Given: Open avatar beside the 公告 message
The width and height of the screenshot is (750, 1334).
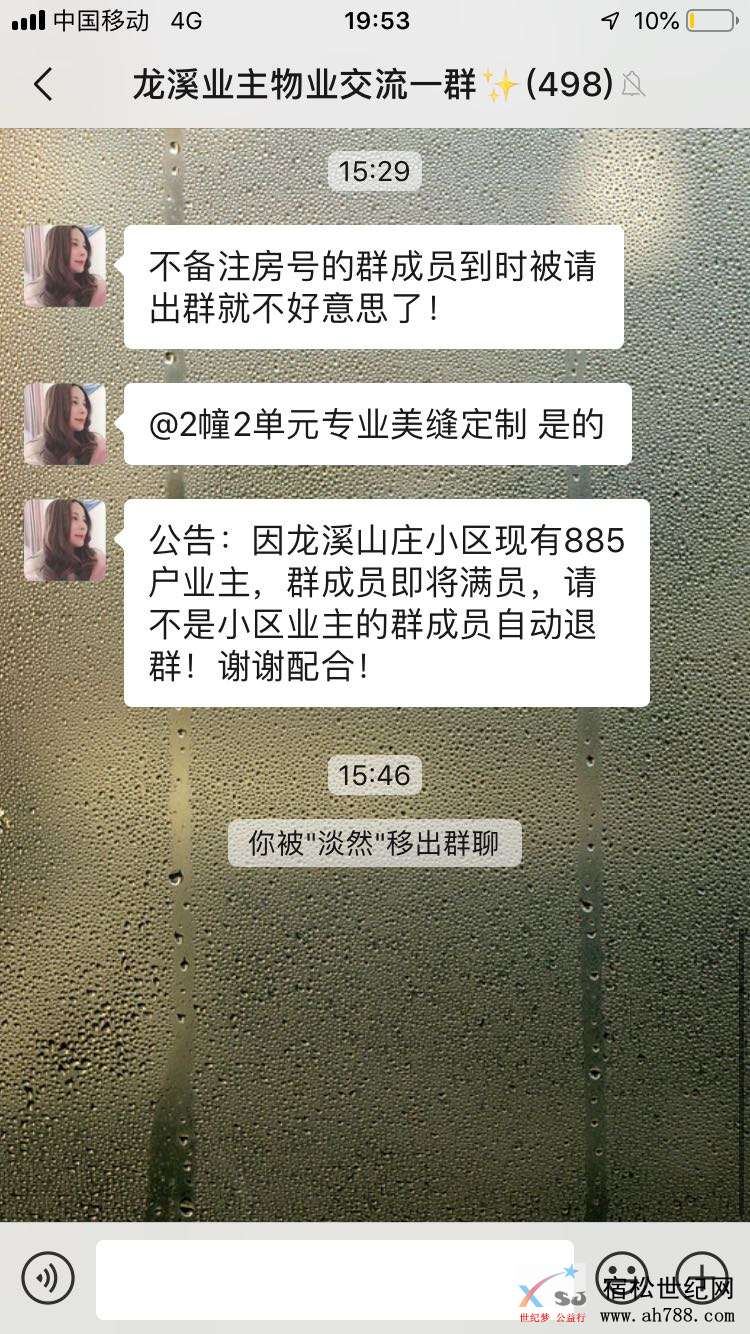Looking at the screenshot, I should coord(65,540).
